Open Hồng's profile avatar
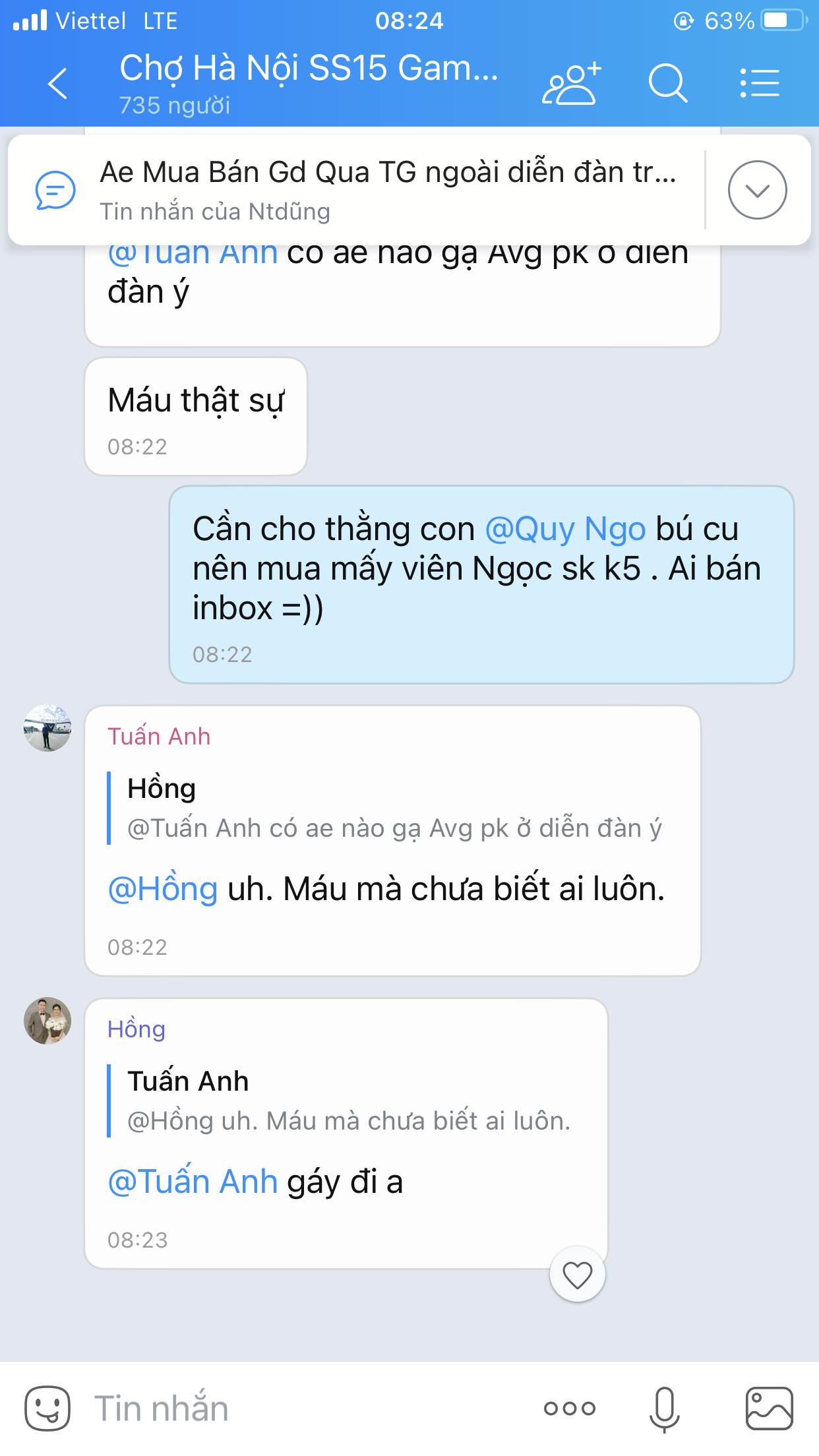Screen dimensions: 819x1456 [x=47, y=1021]
